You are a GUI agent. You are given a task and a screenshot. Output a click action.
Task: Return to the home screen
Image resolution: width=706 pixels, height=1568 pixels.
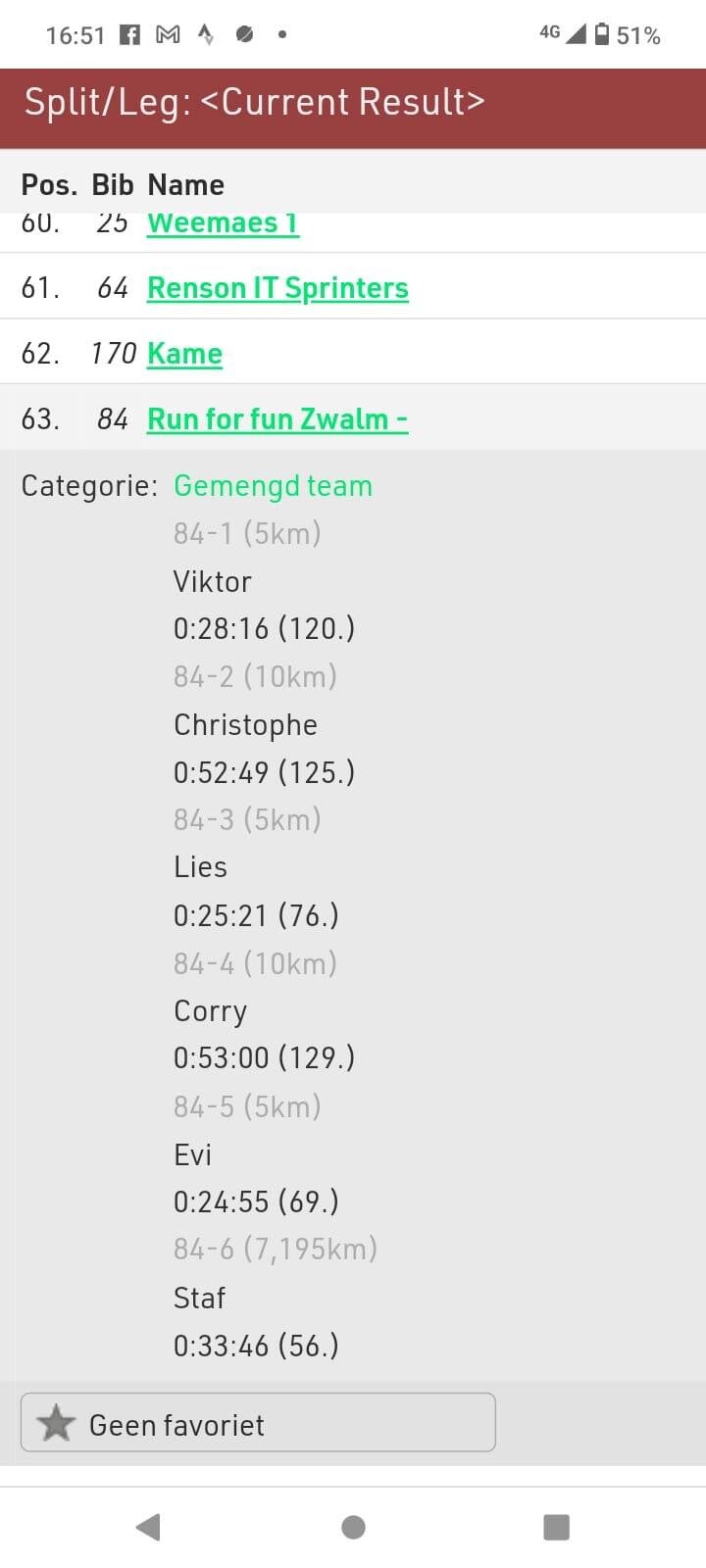[x=353, y=1526]
